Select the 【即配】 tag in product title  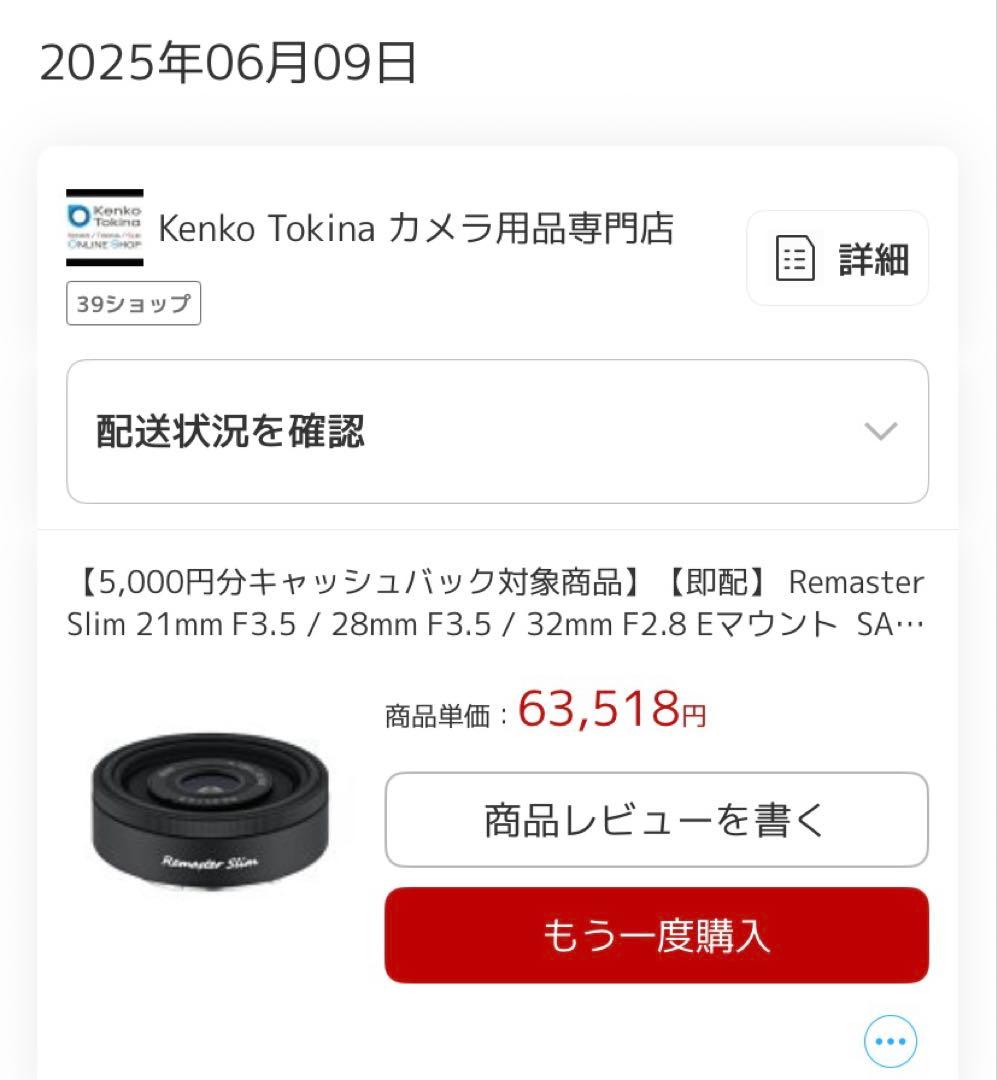716,582
